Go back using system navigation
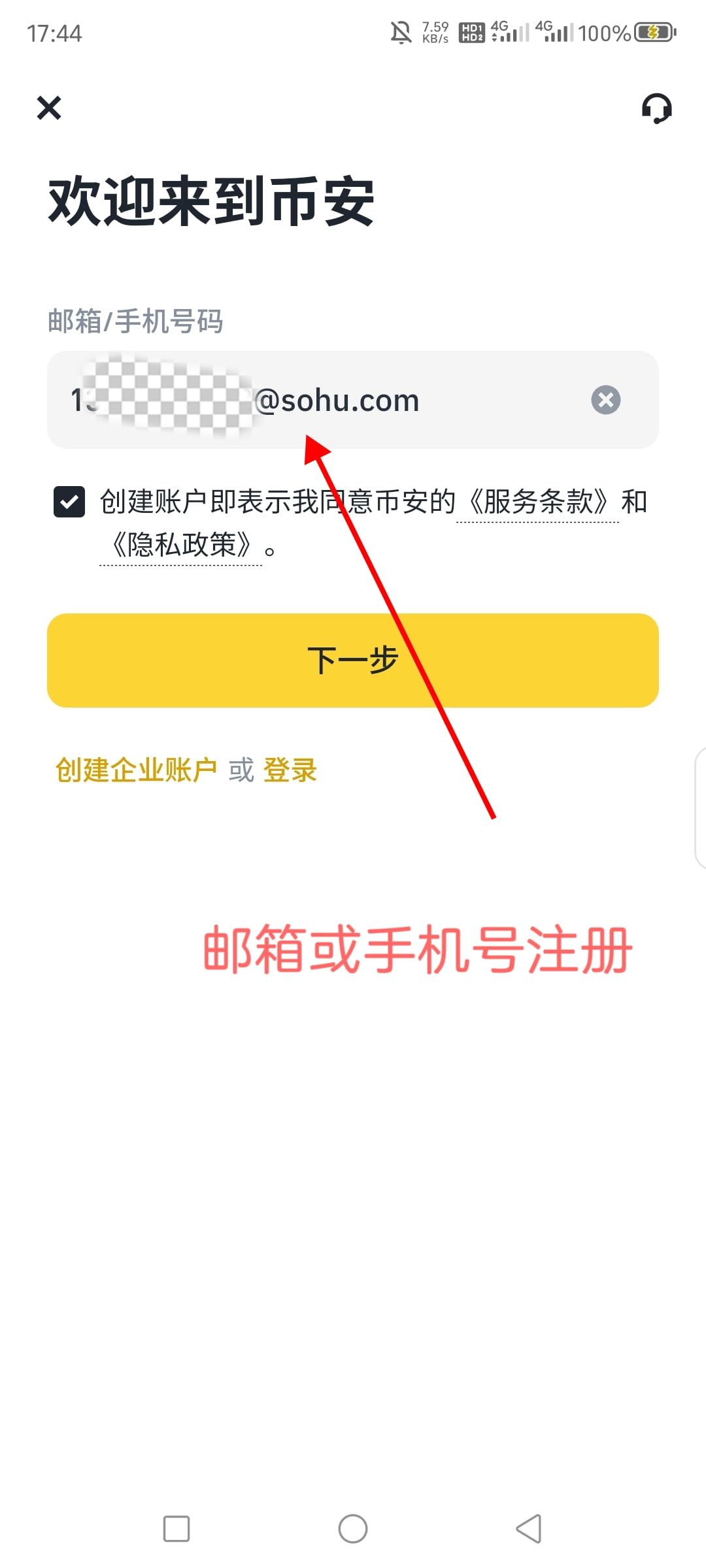Image resolution: width=706 pixels, height=1568 pixels. coord(529,1529)
